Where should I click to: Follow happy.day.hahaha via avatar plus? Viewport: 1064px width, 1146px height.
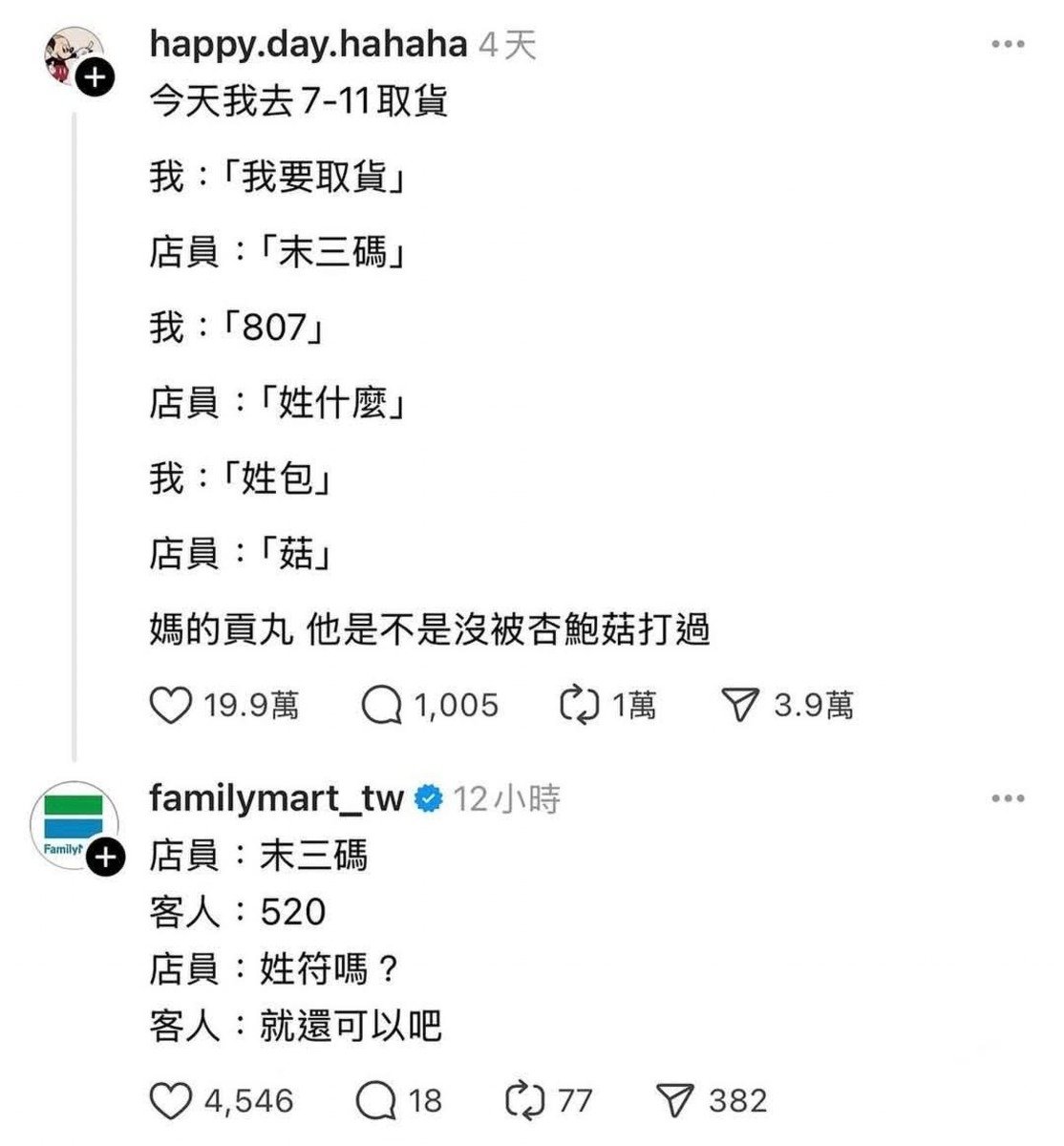coord(96,79)
